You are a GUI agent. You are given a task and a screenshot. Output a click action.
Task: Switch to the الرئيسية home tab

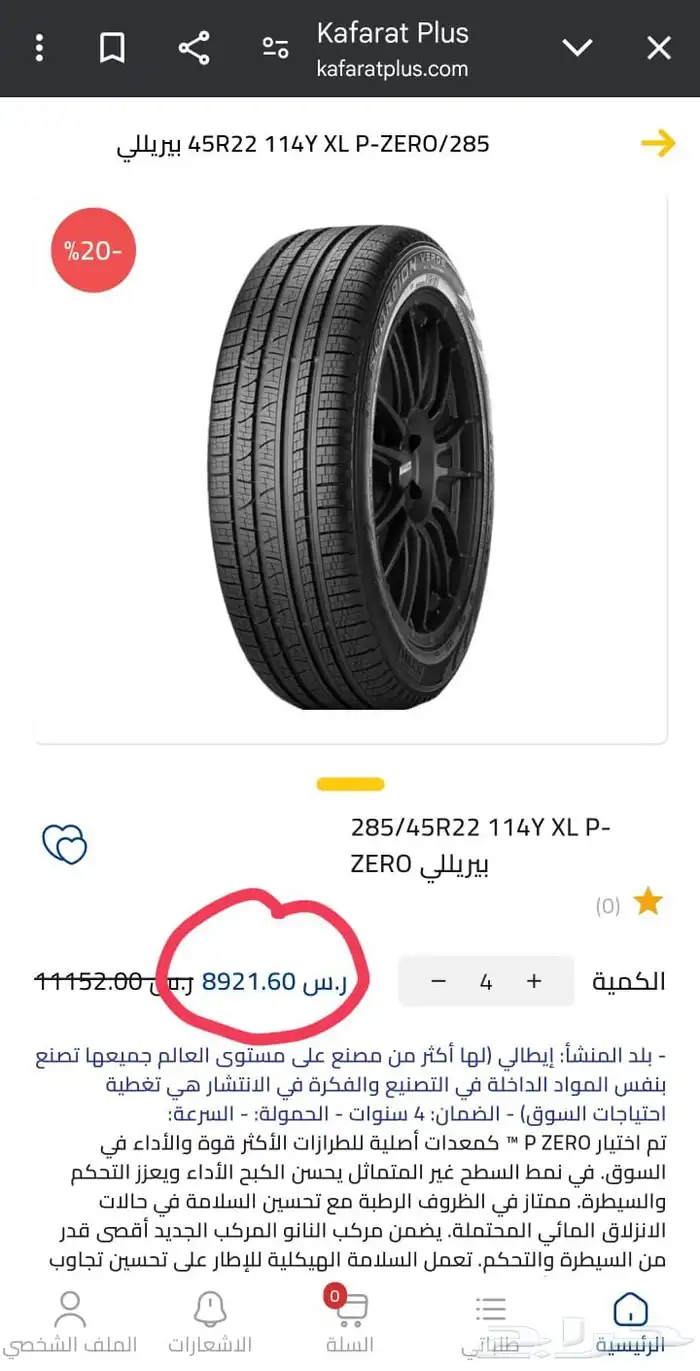pyautogui.click(x=630, y=1320)
